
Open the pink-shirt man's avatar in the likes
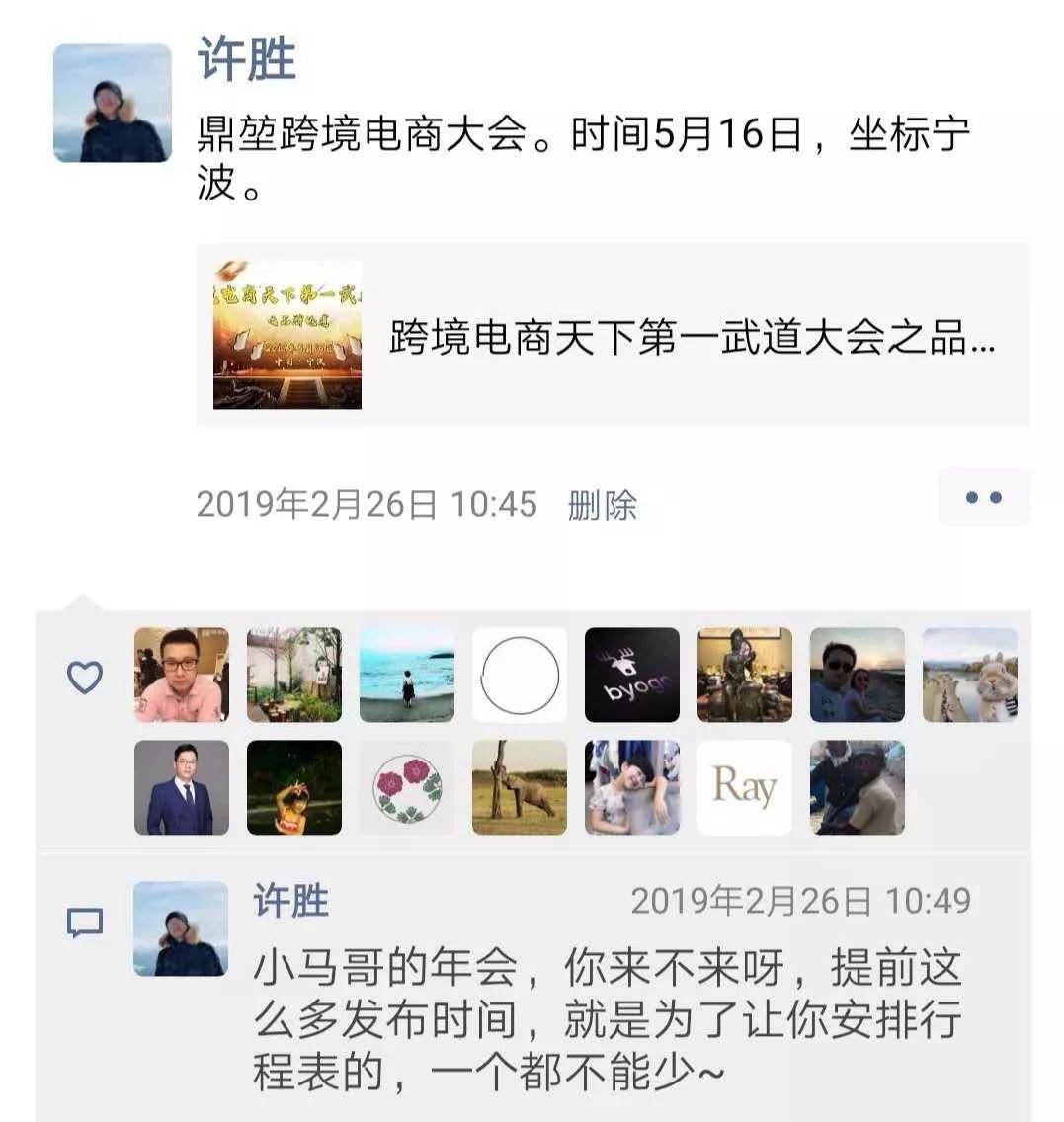[x=182, y=675]
